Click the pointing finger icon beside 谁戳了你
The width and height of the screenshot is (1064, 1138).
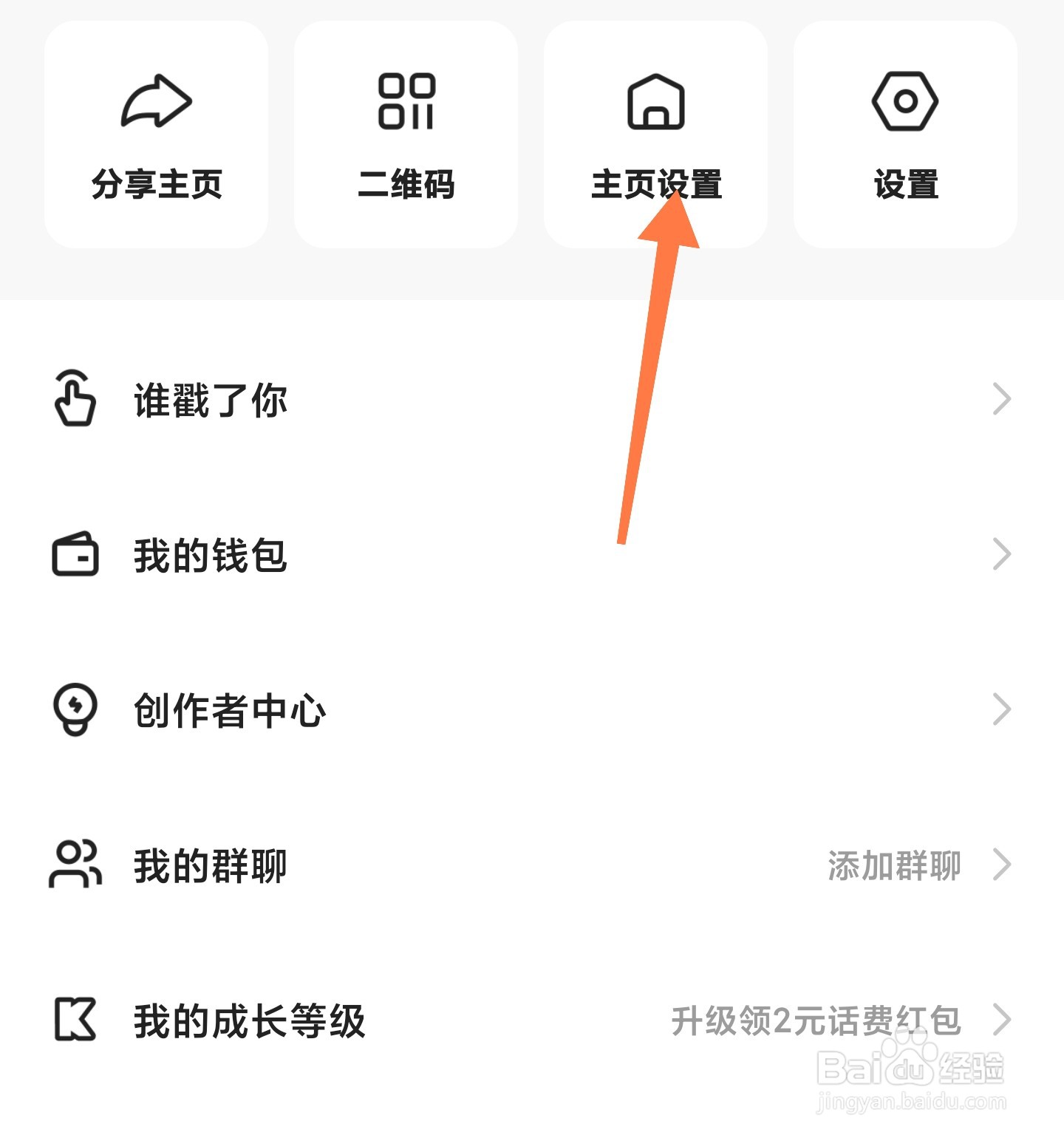[74, 399]
